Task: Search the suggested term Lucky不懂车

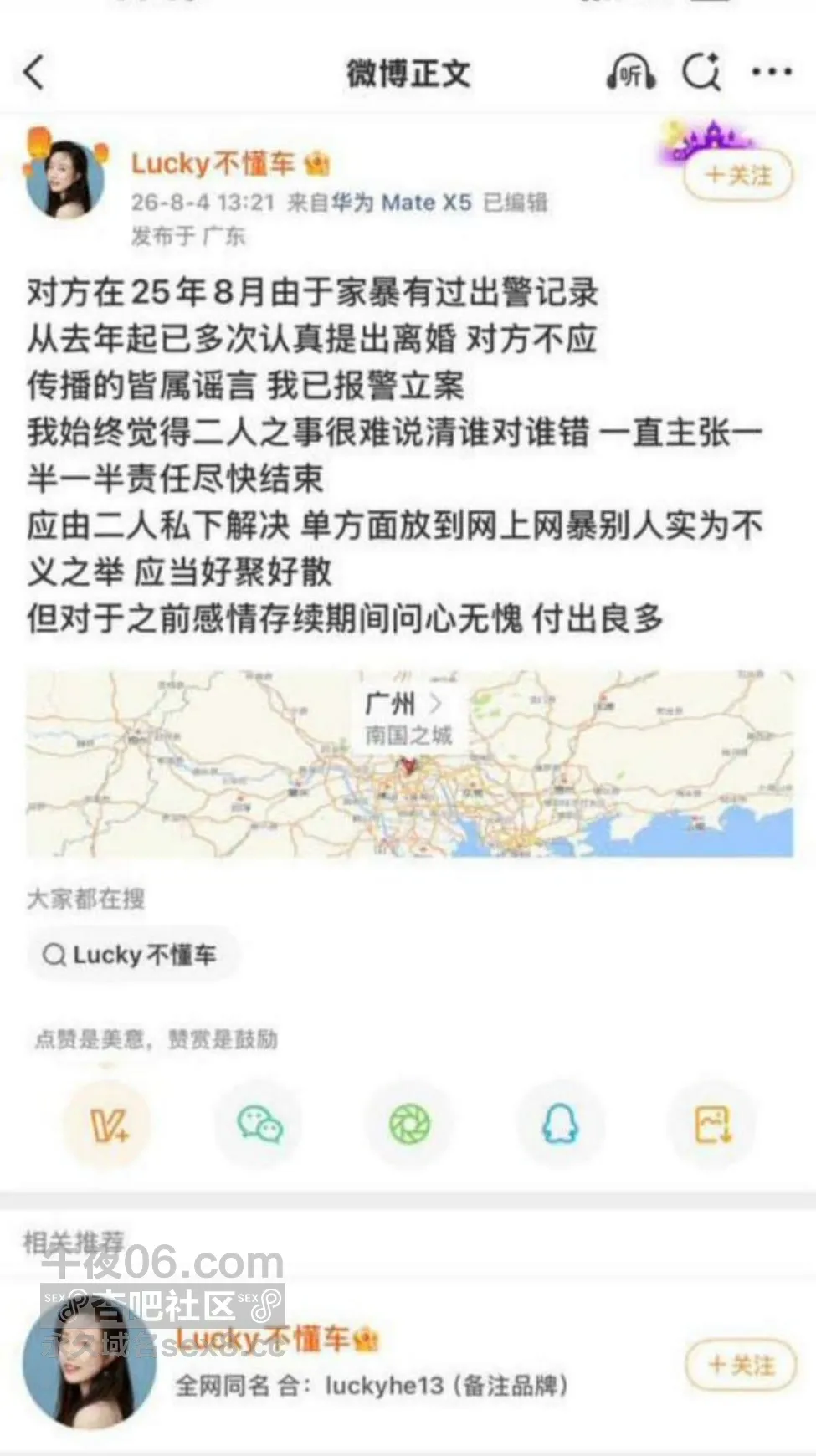Action: pyautogui.click(x=131, y=955)
